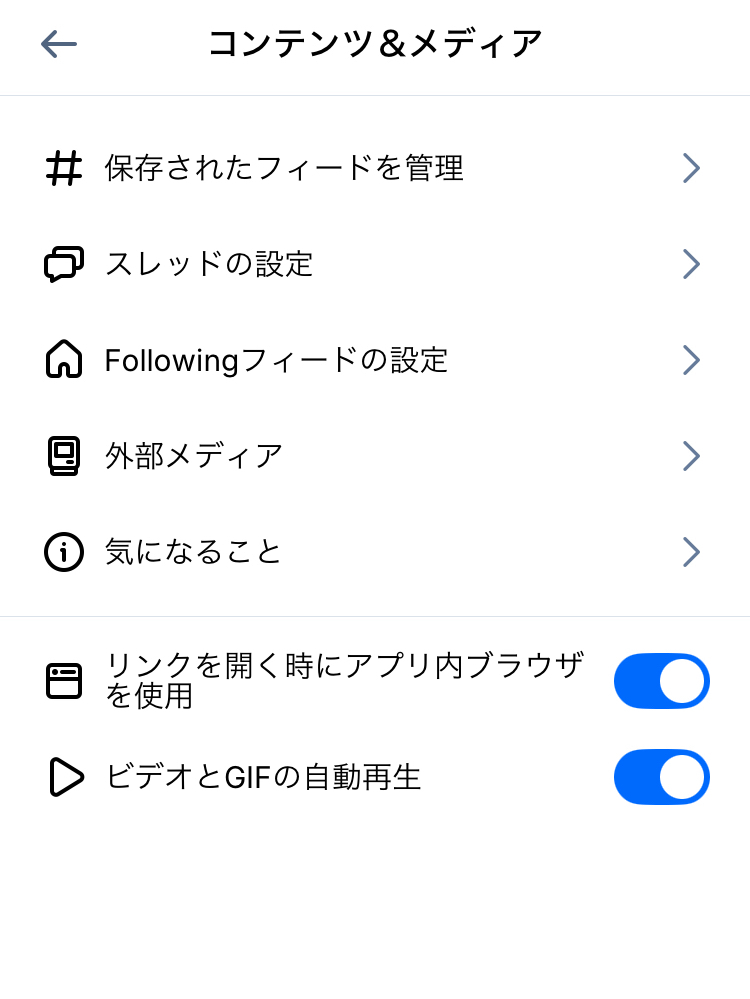Screen dimensions: 750x999
Task: Turn off アプリ内ブラウザを使用 switch
Action: 661,681
